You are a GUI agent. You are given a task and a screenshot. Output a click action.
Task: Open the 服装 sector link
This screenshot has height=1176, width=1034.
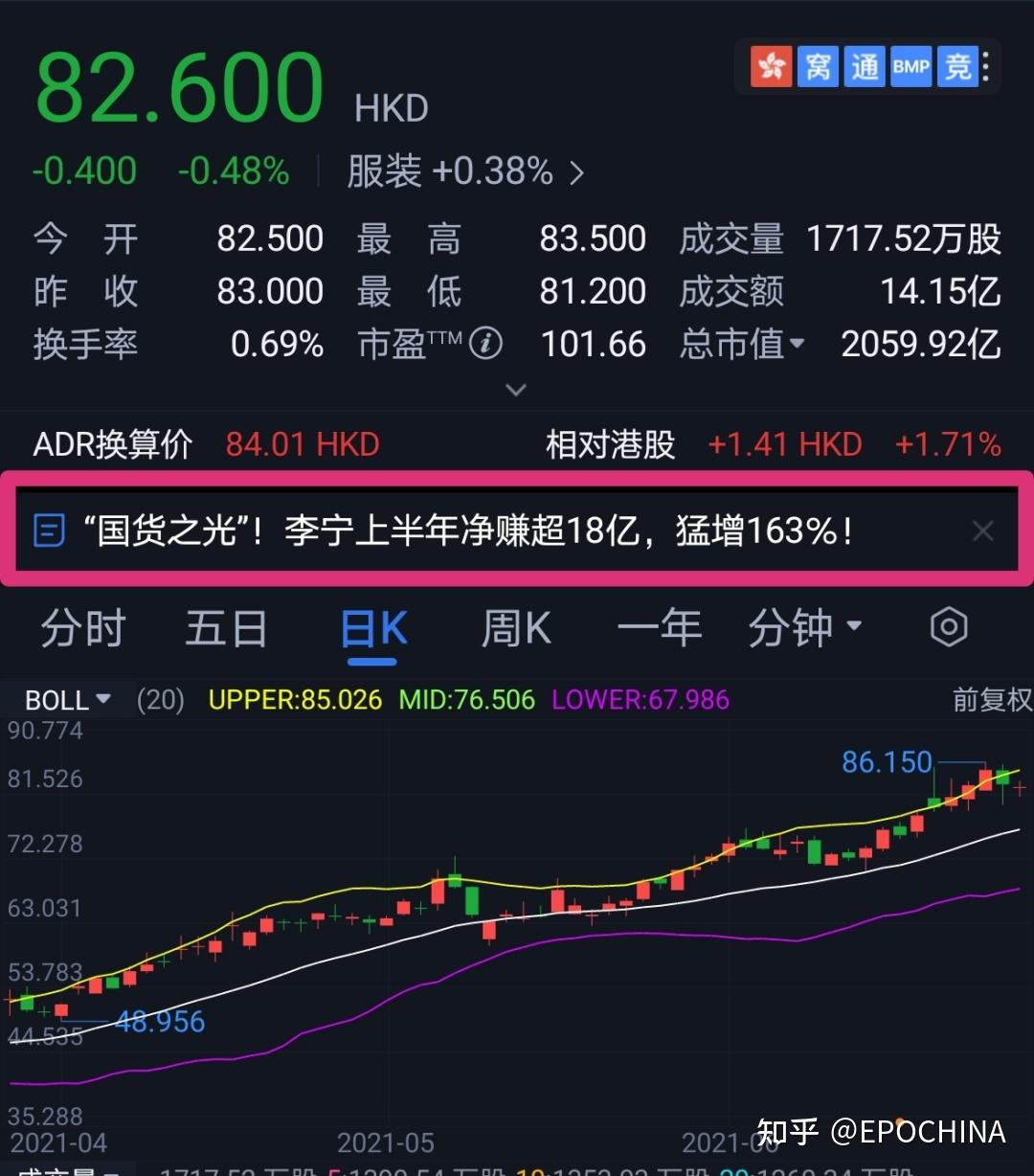pyautogui.click(x=465, y=172)
